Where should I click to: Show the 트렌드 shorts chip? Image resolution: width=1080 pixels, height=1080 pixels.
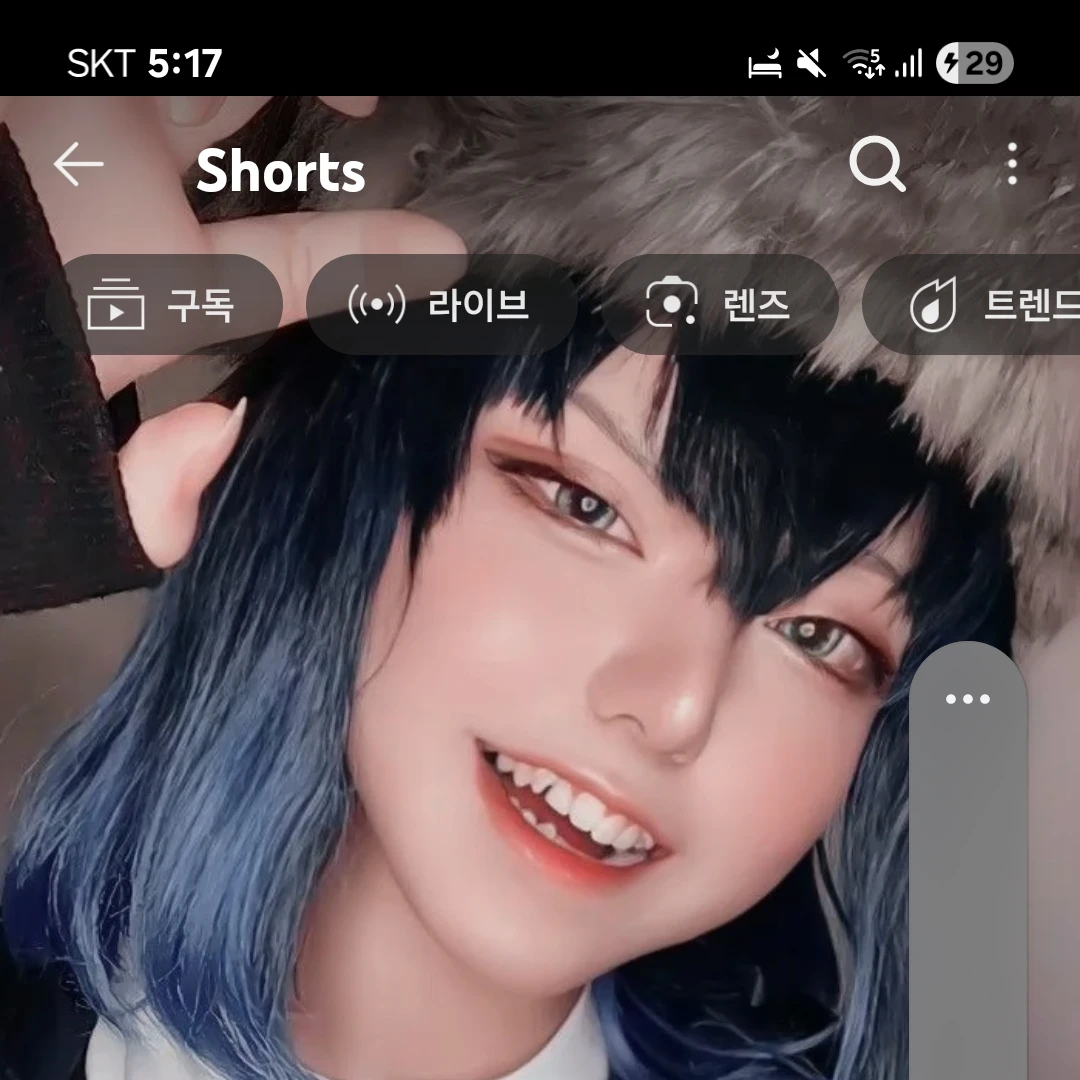(990, 305)
